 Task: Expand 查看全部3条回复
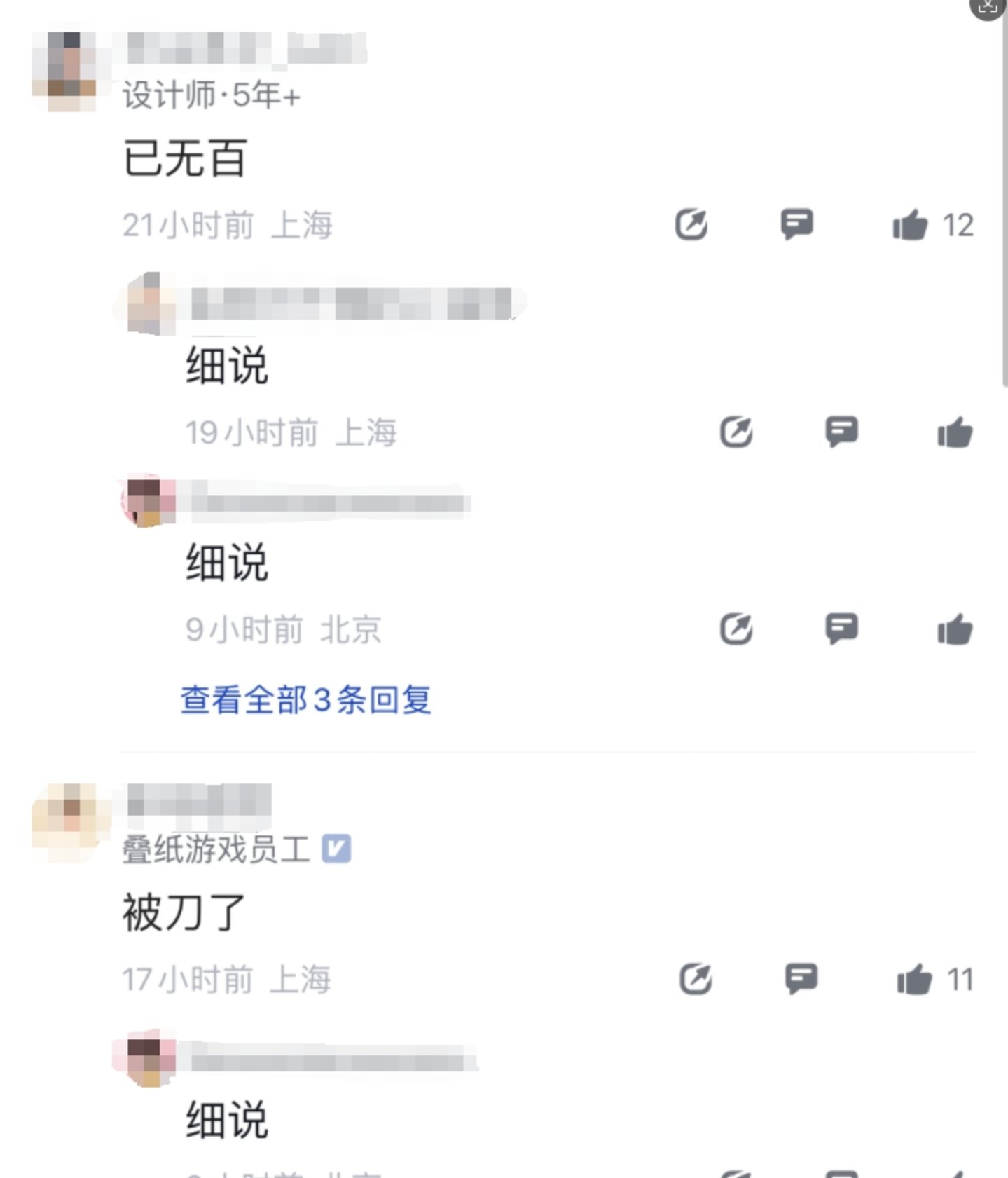tap(305, 699)
